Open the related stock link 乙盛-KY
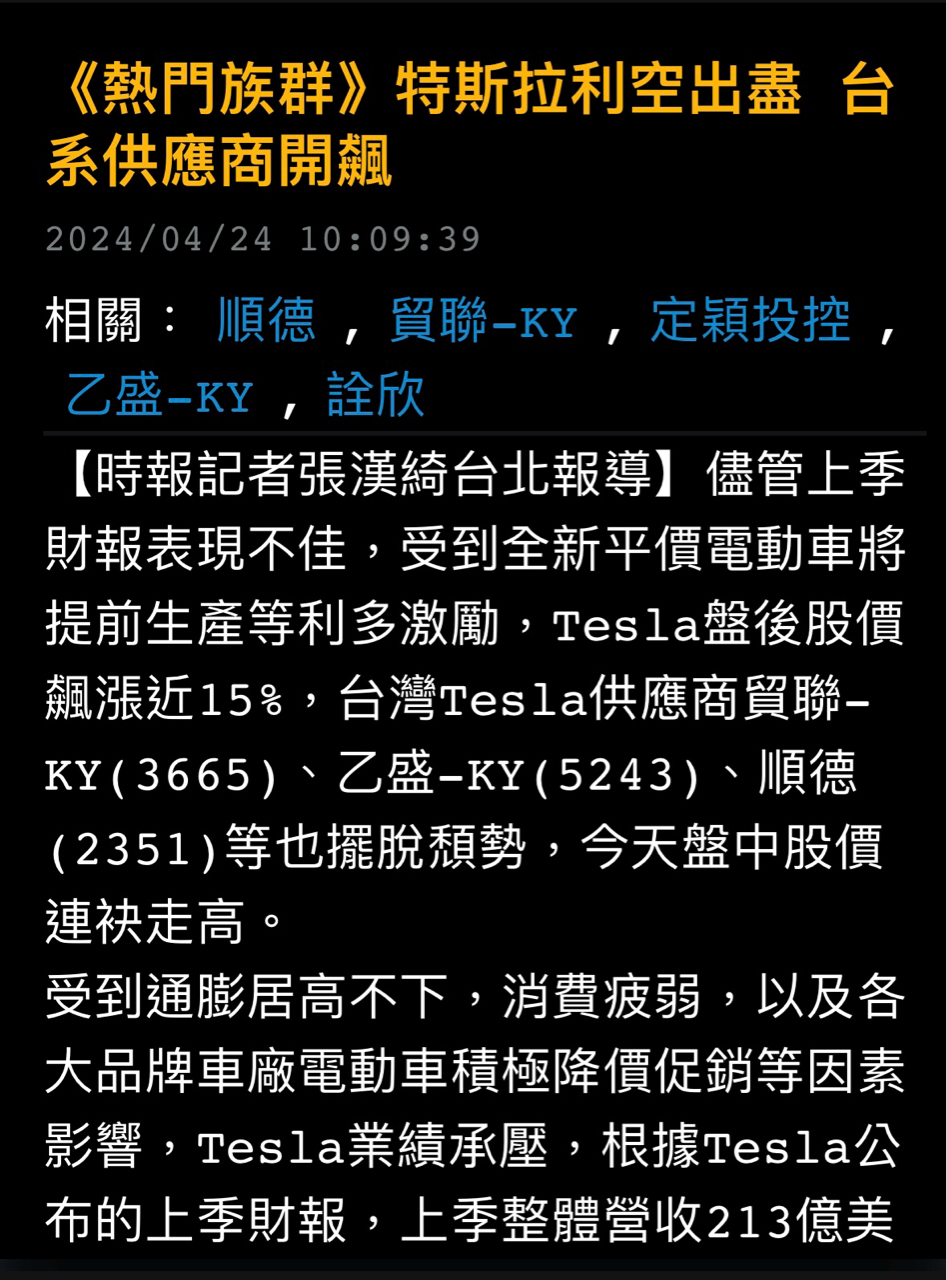 coord(160,395)
